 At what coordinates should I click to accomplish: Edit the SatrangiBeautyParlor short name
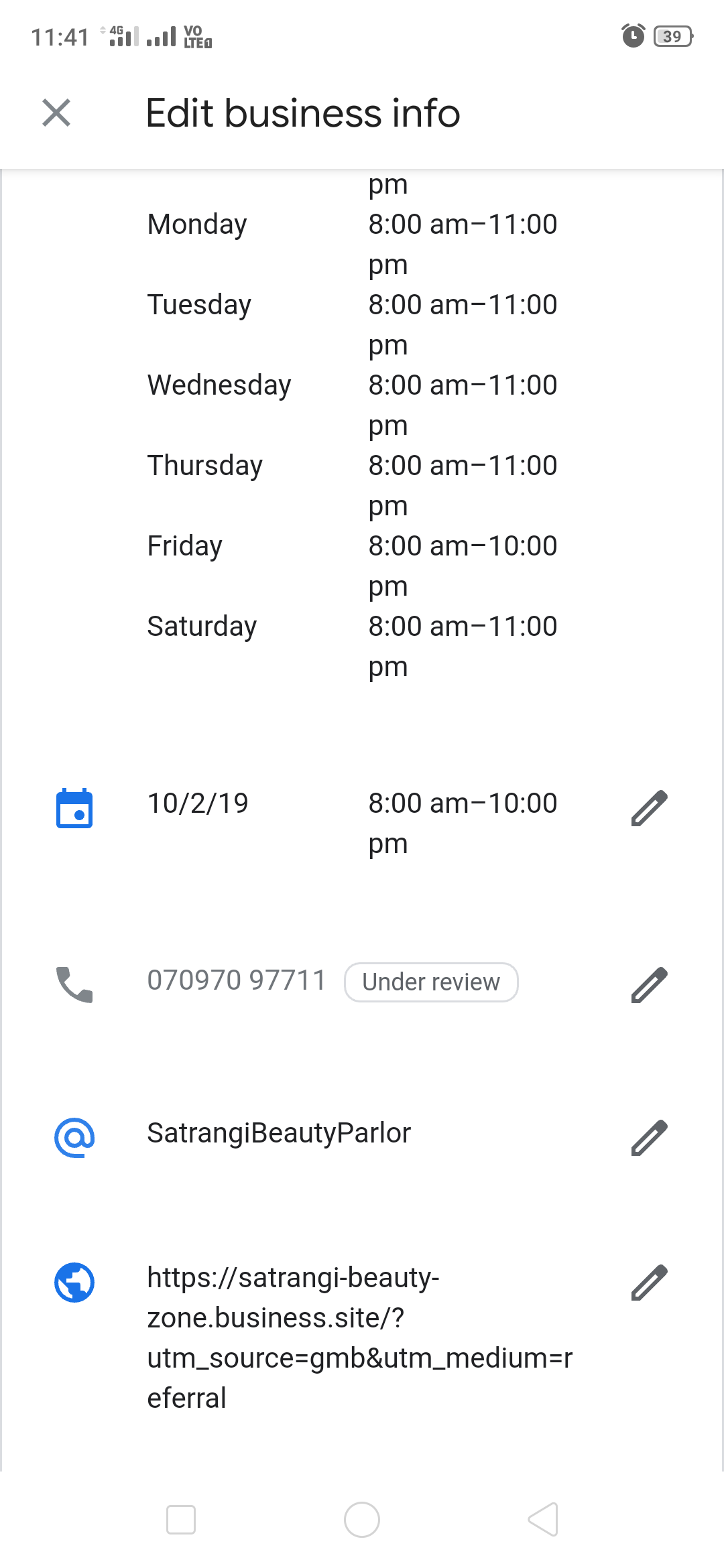tap(649, 1137)
